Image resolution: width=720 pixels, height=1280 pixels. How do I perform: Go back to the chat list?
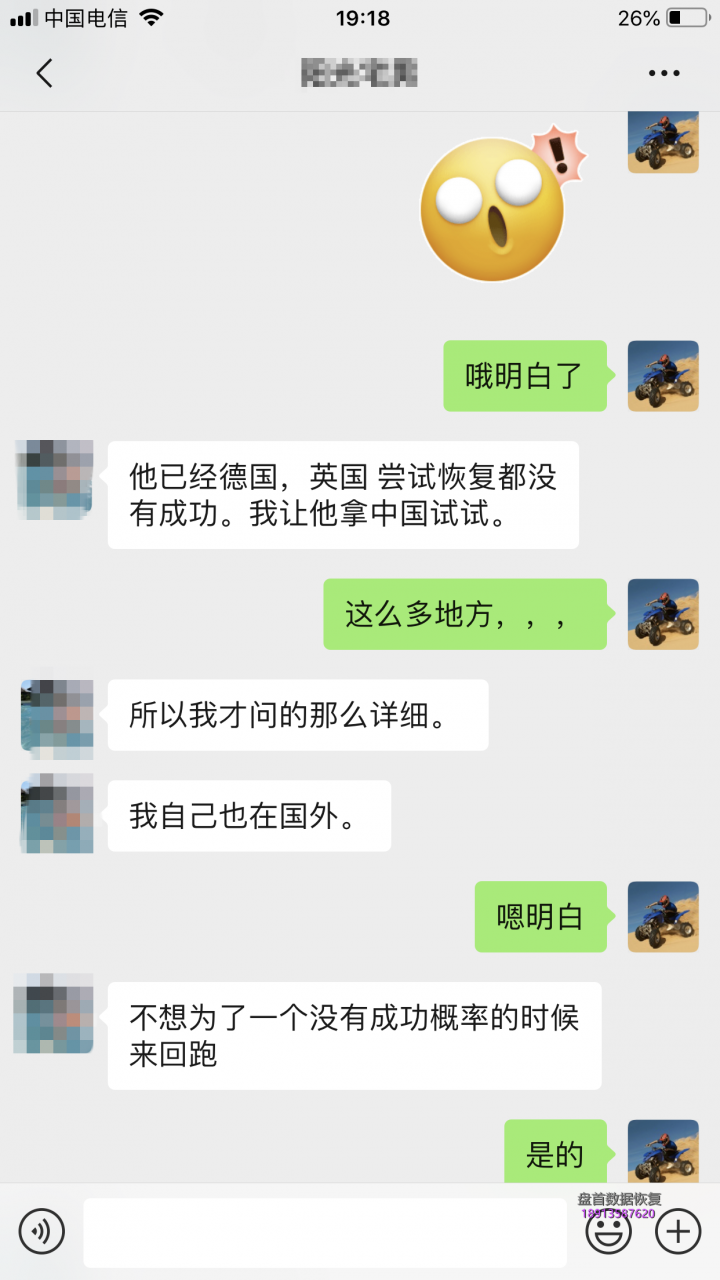[x=44, y=73]
